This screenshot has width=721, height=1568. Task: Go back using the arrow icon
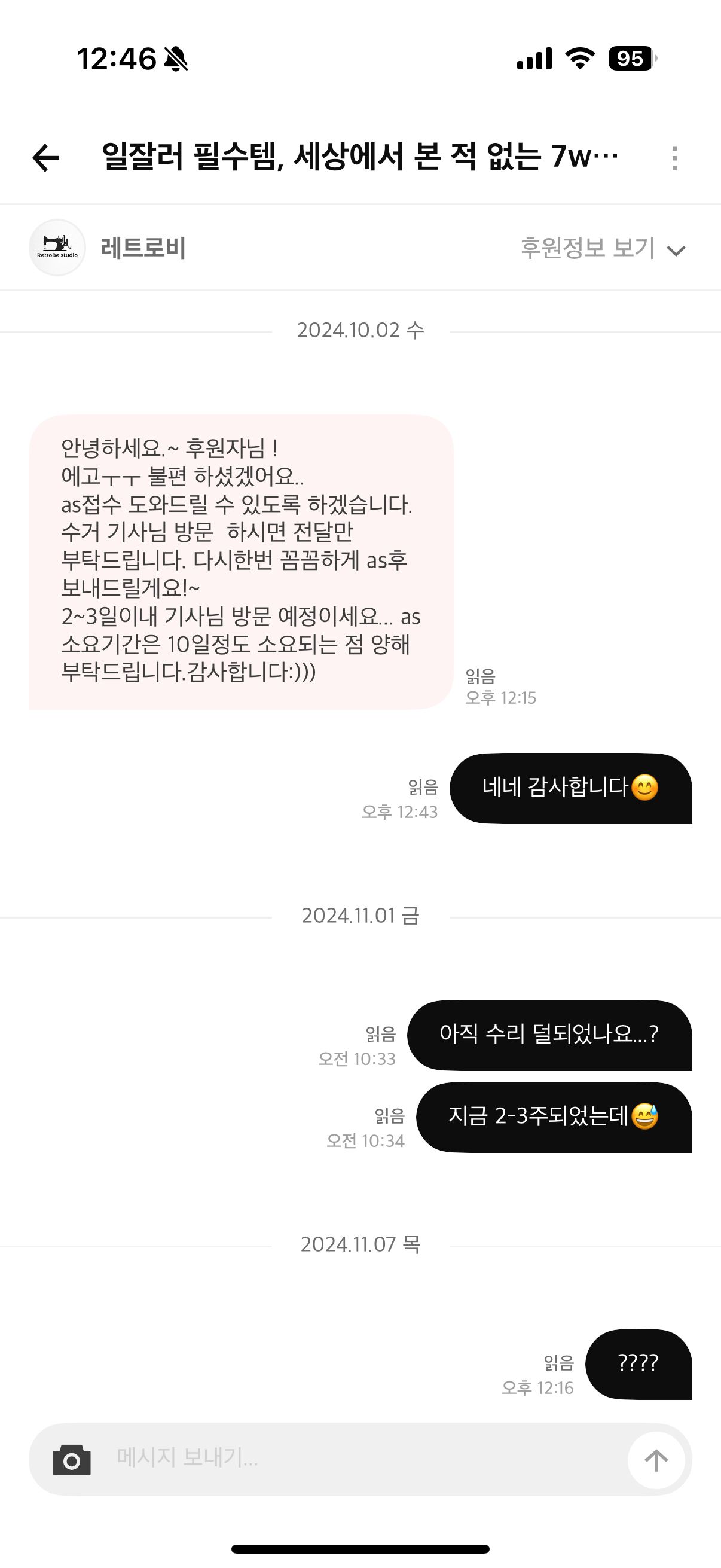46,158
